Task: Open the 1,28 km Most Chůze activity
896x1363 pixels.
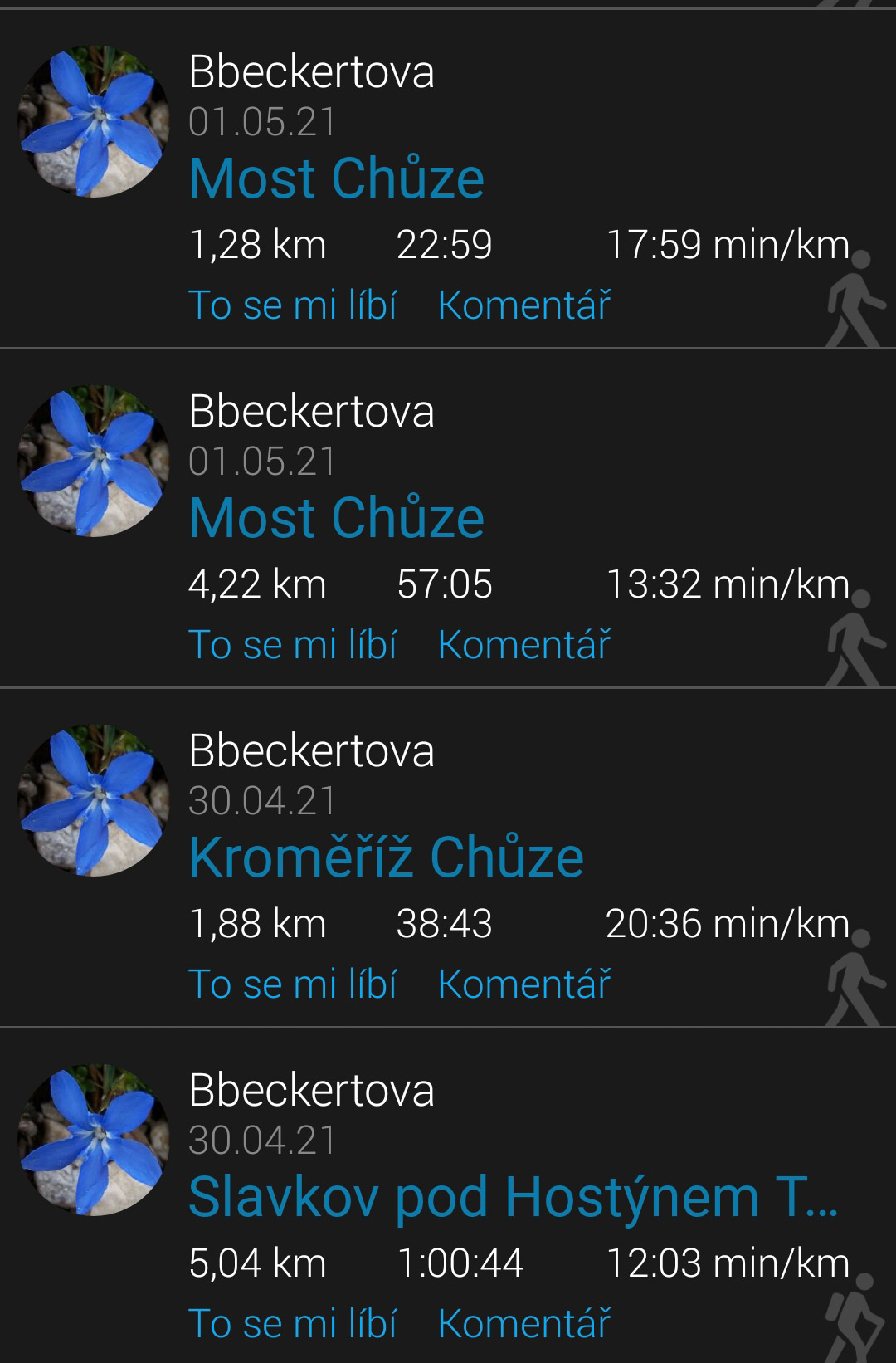Action: (x=336, y=178)
